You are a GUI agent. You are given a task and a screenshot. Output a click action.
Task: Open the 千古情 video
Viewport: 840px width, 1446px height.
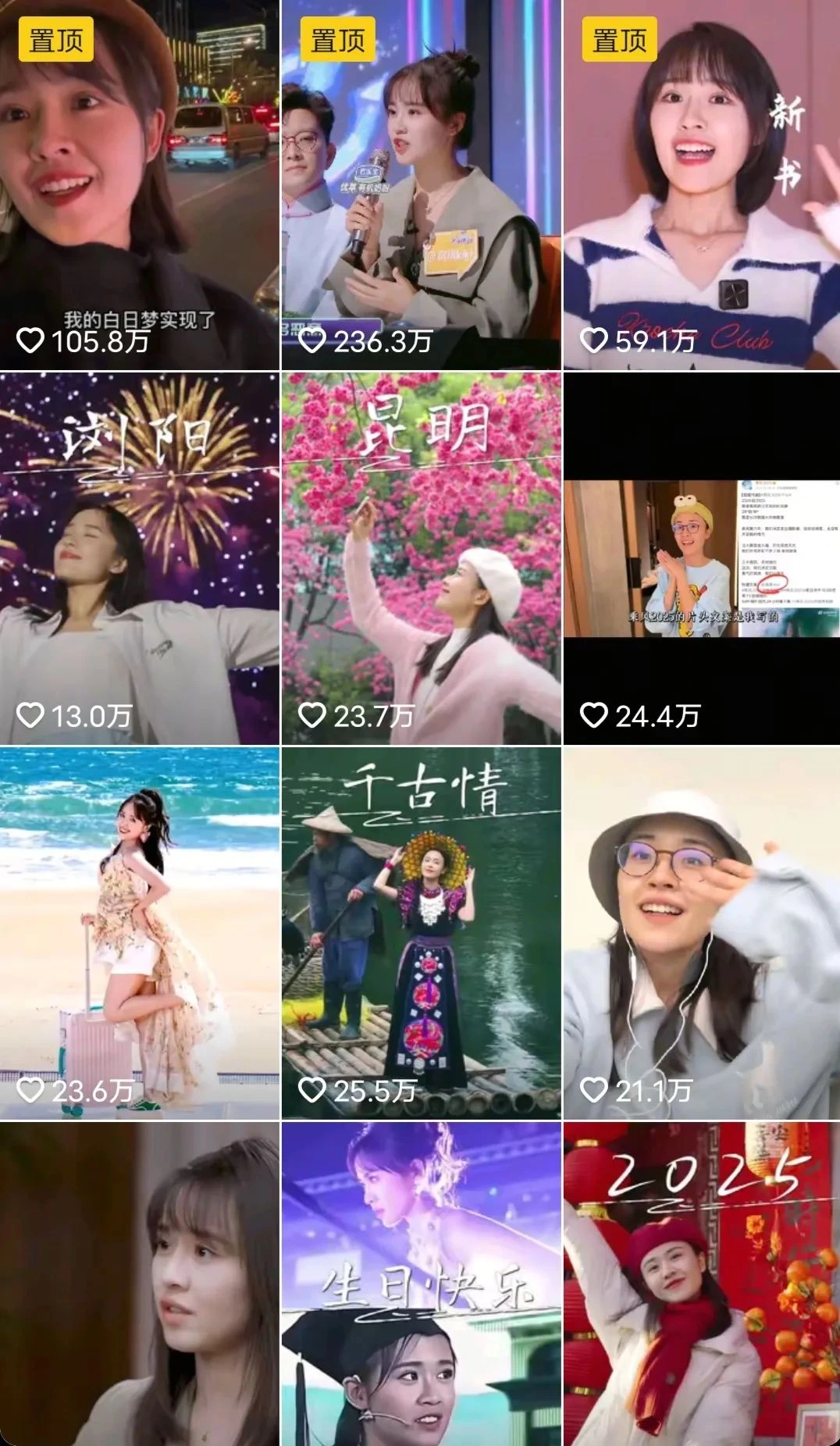421,933
